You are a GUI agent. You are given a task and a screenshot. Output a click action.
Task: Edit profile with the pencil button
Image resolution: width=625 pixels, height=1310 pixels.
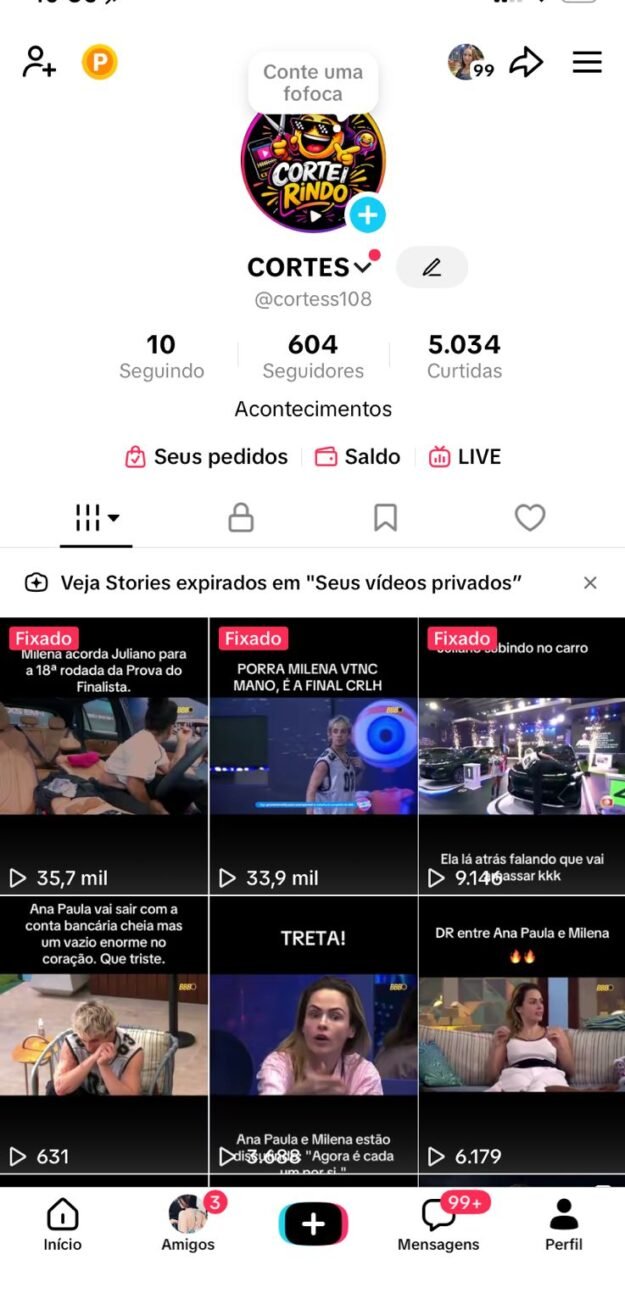coord(432,267)
